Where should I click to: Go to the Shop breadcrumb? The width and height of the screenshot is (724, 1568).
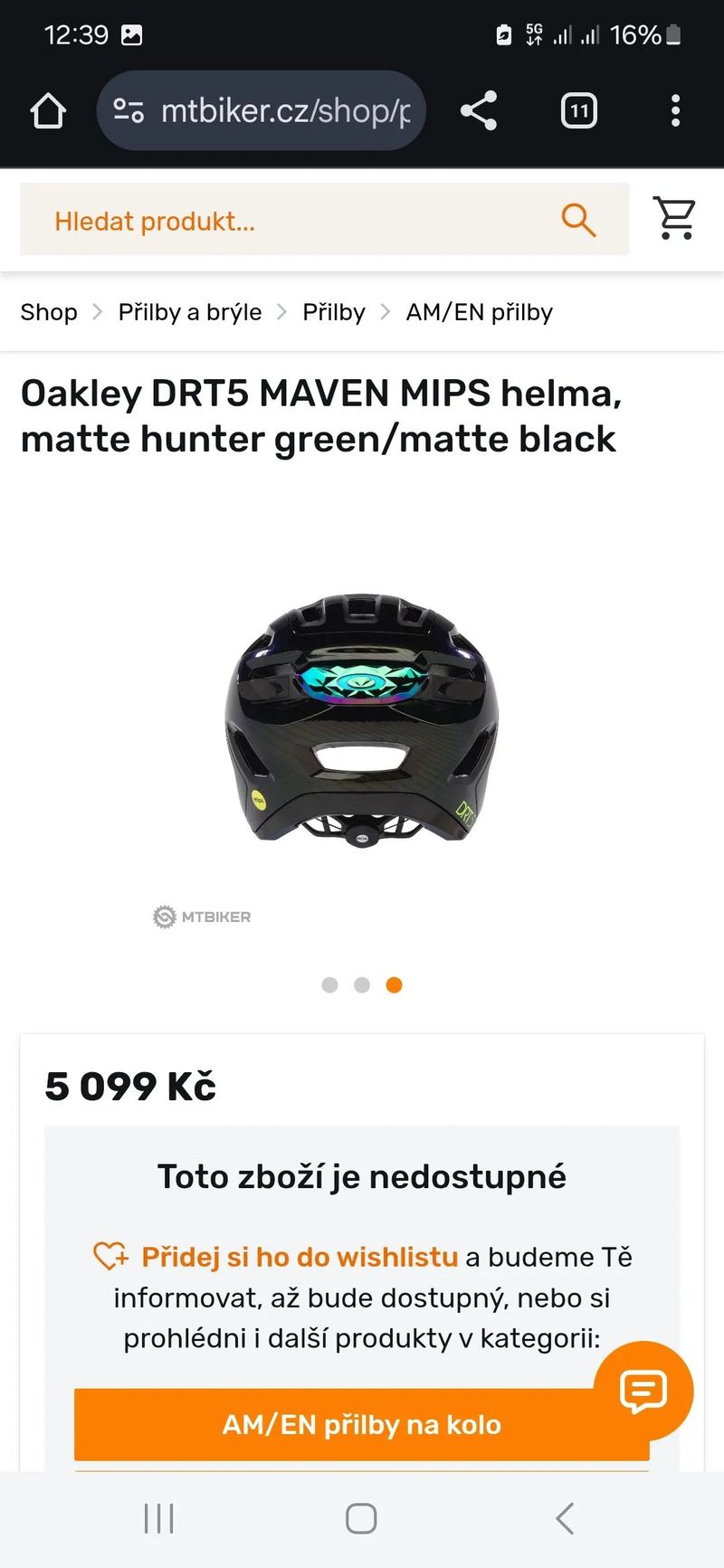point(49,312)
